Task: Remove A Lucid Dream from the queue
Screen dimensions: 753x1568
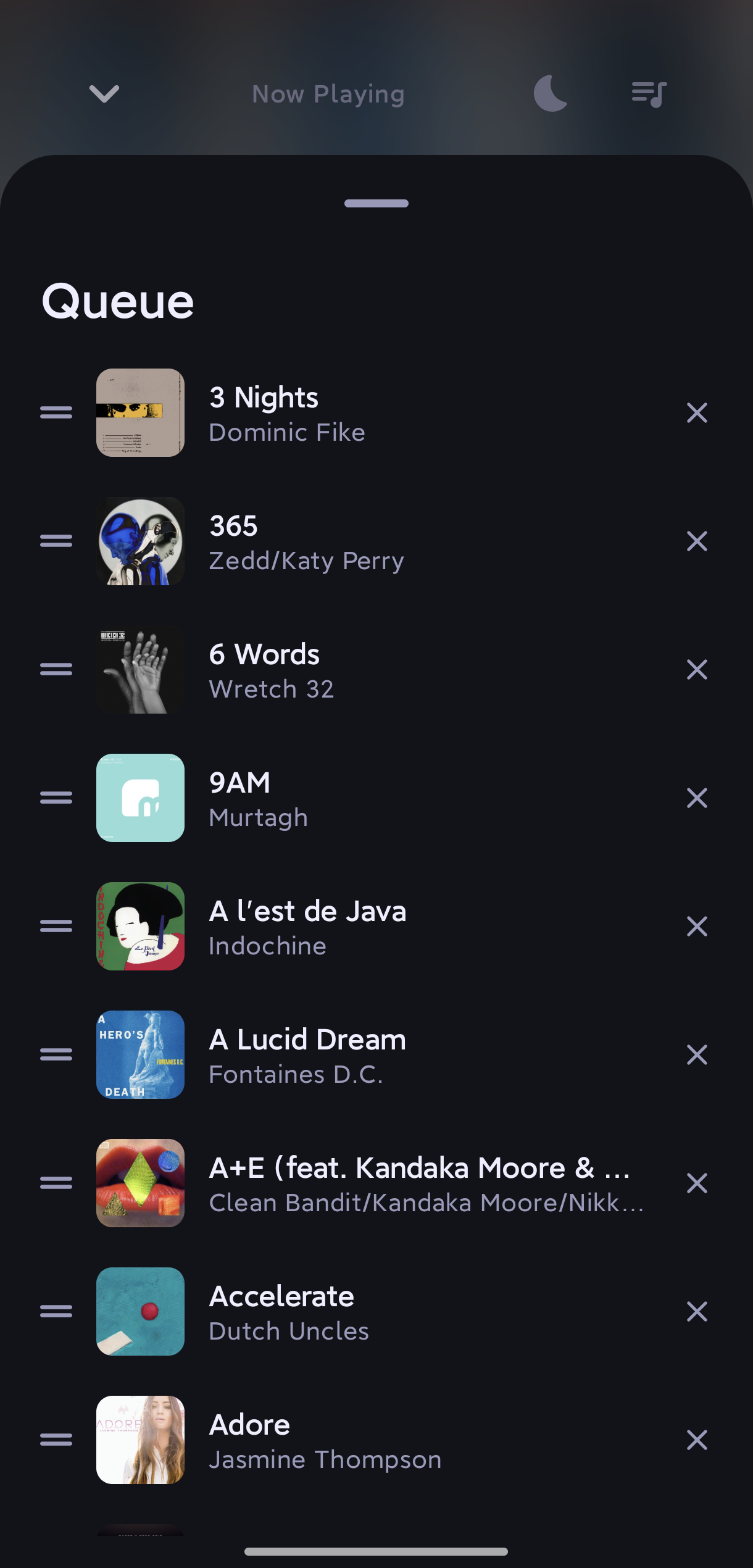Action: 697,1055
